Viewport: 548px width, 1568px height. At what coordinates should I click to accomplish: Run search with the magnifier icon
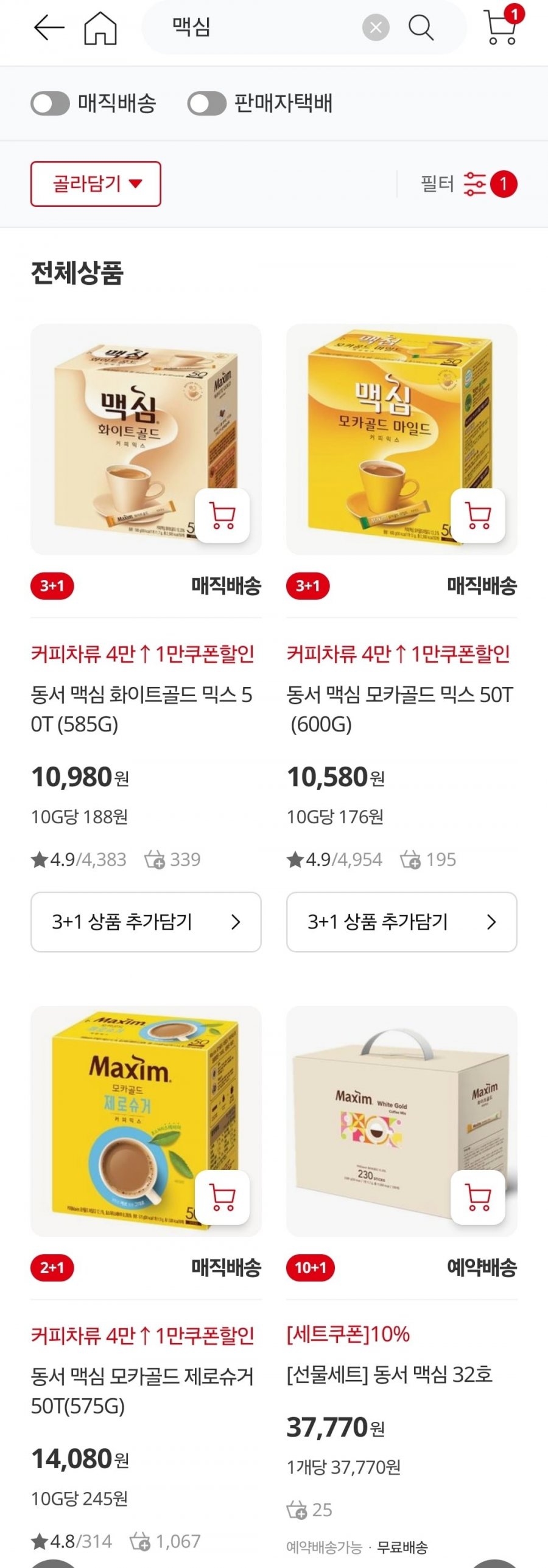[x=421, y=27]
